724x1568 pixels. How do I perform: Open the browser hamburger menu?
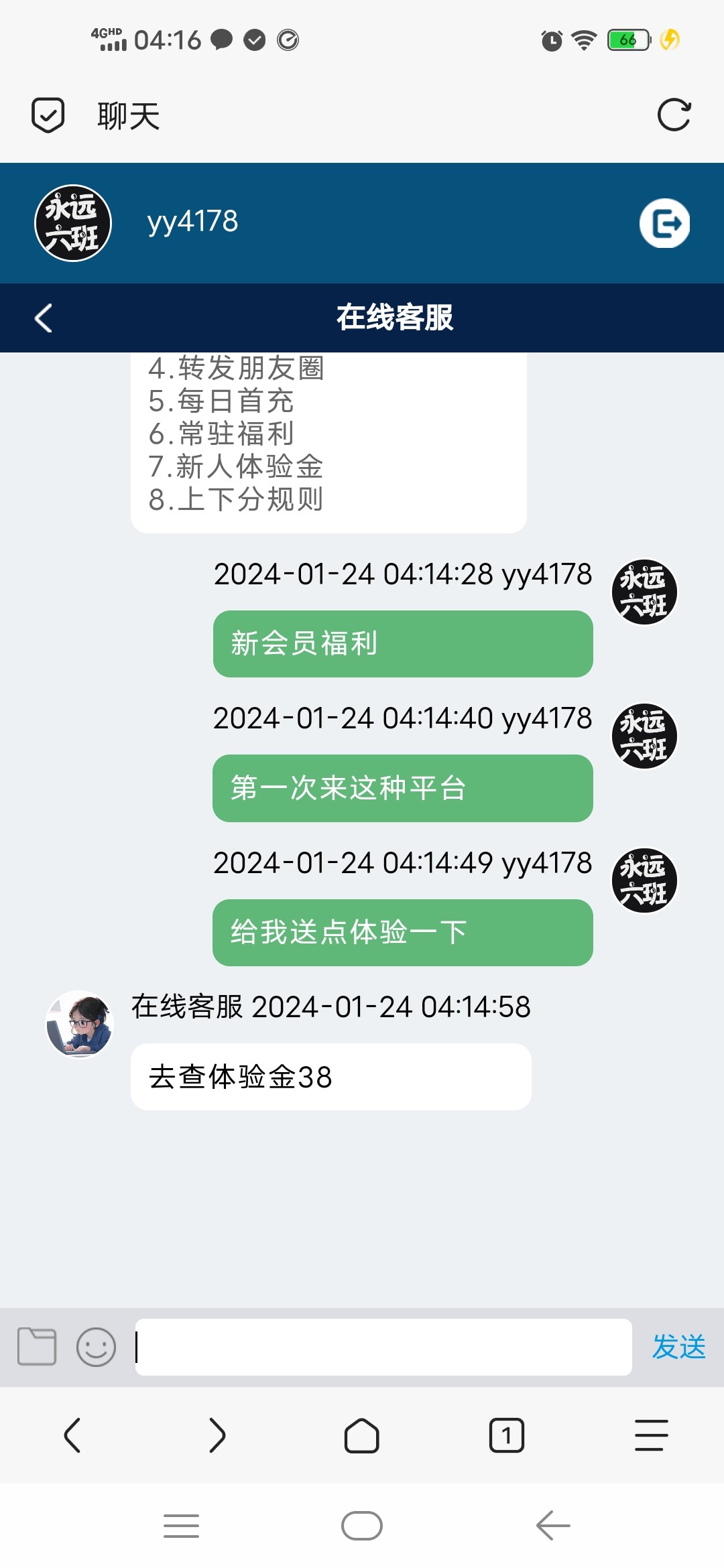click(x=651, y=1435)
